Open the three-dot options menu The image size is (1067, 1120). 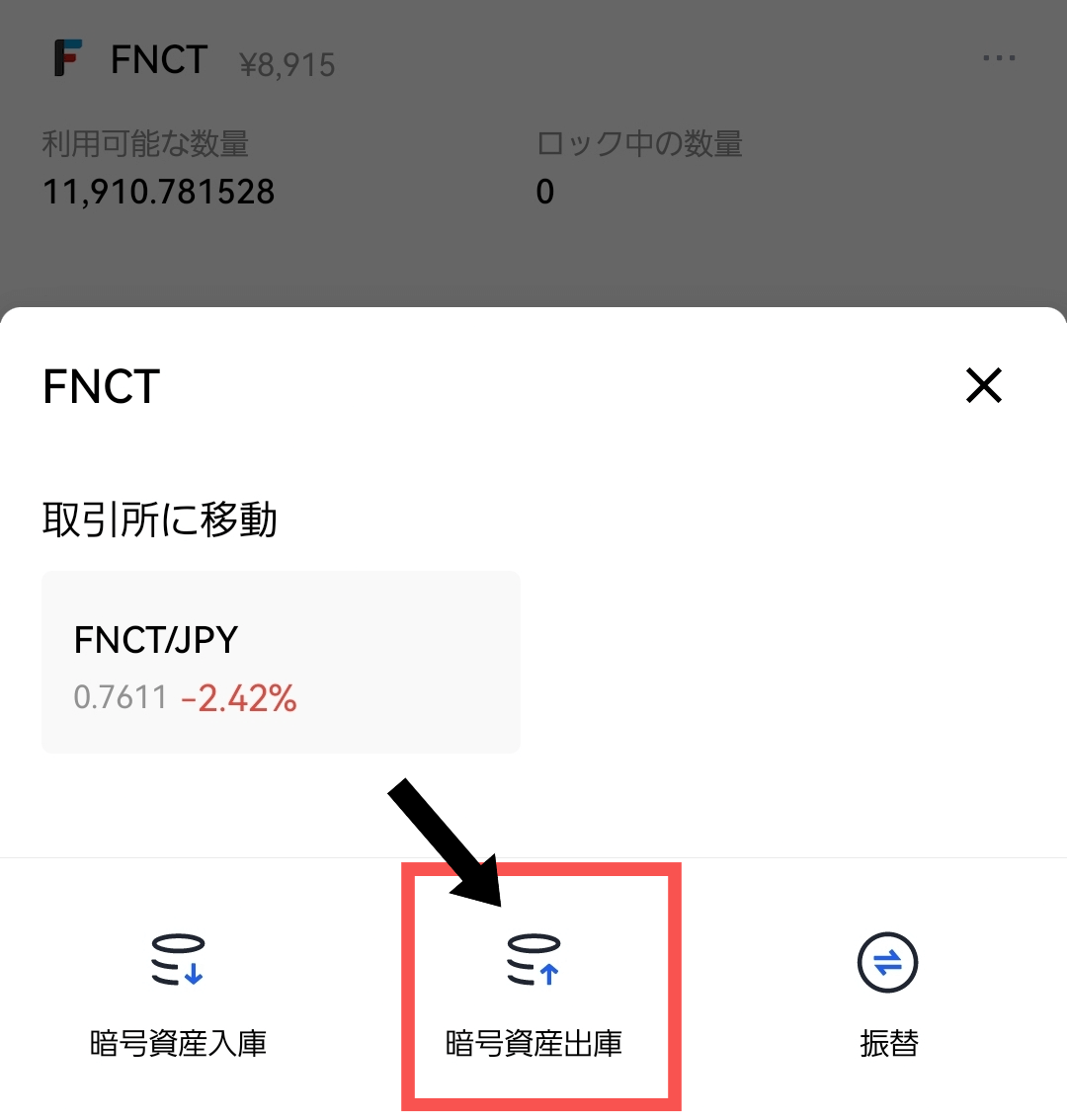coord(998,59)
